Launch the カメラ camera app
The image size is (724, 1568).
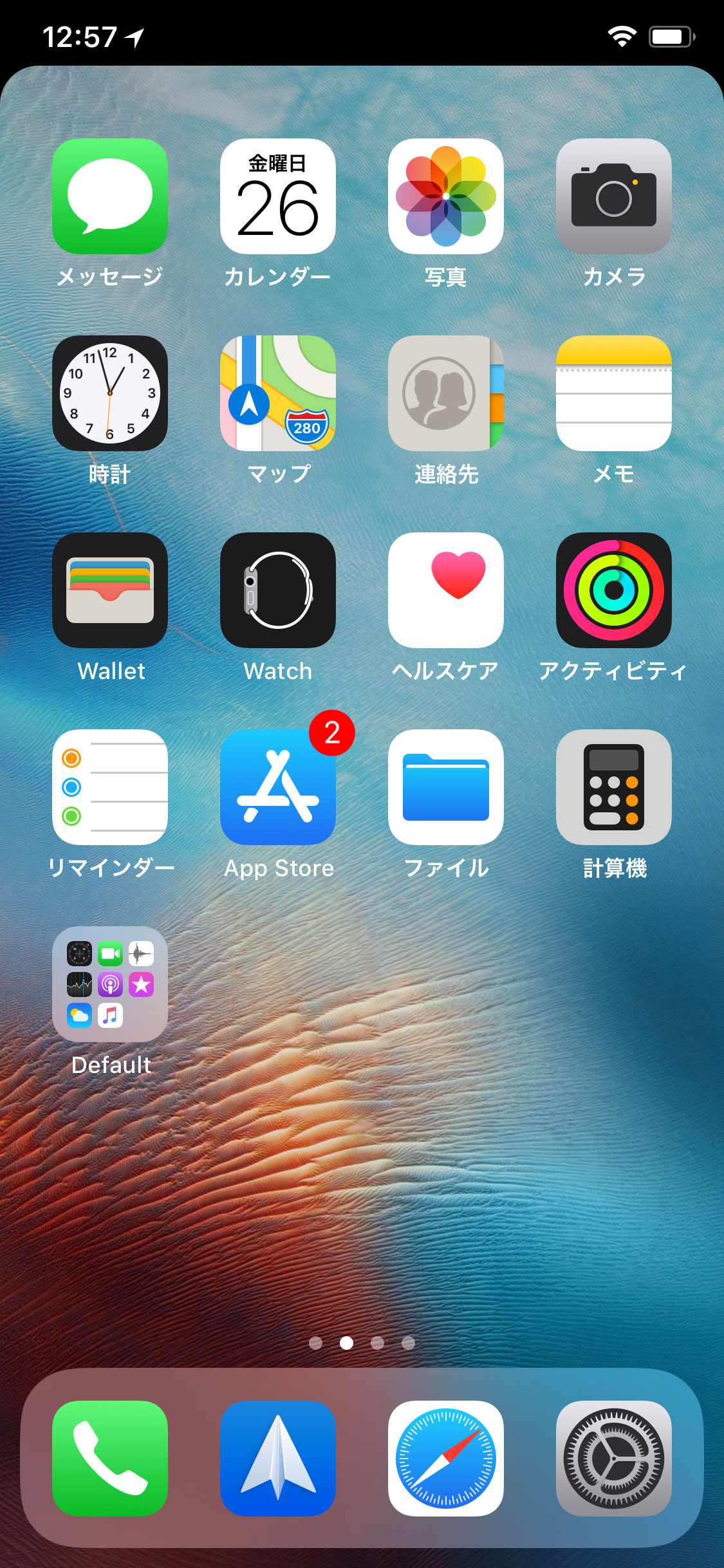pyautogui.click(x=614, y=196)
